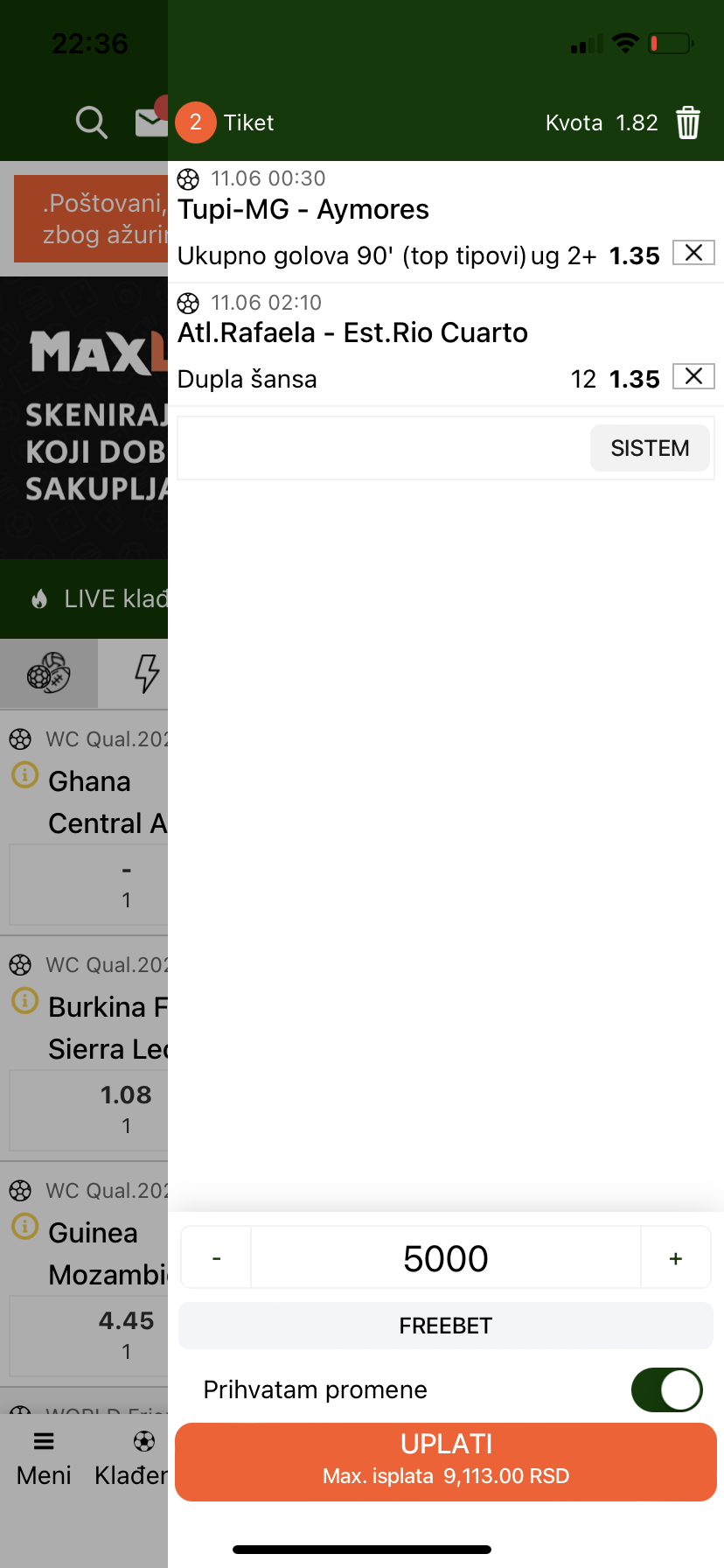Remove the Tupi-MG - Aymores bet
This screenshot has width=724, height=1568.
693,253
